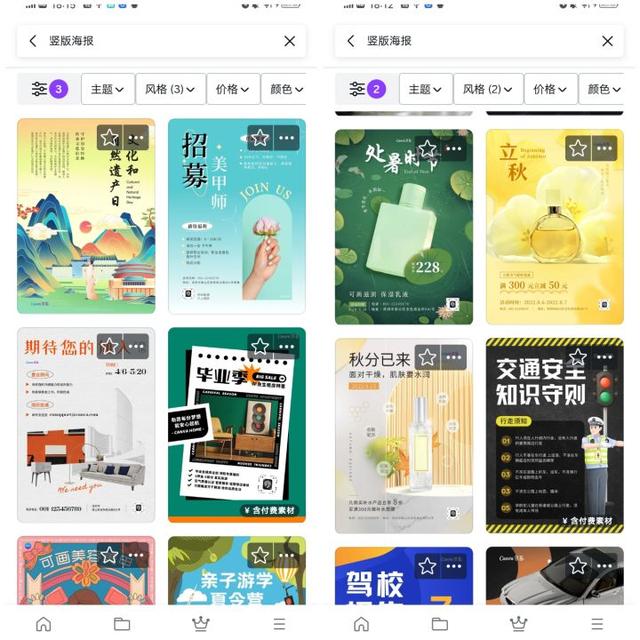Image resolution: width=640 pixels, height=640 pixels.
Task: Open the 亲子游学夏令营 template
Action: tap(236, 585)
